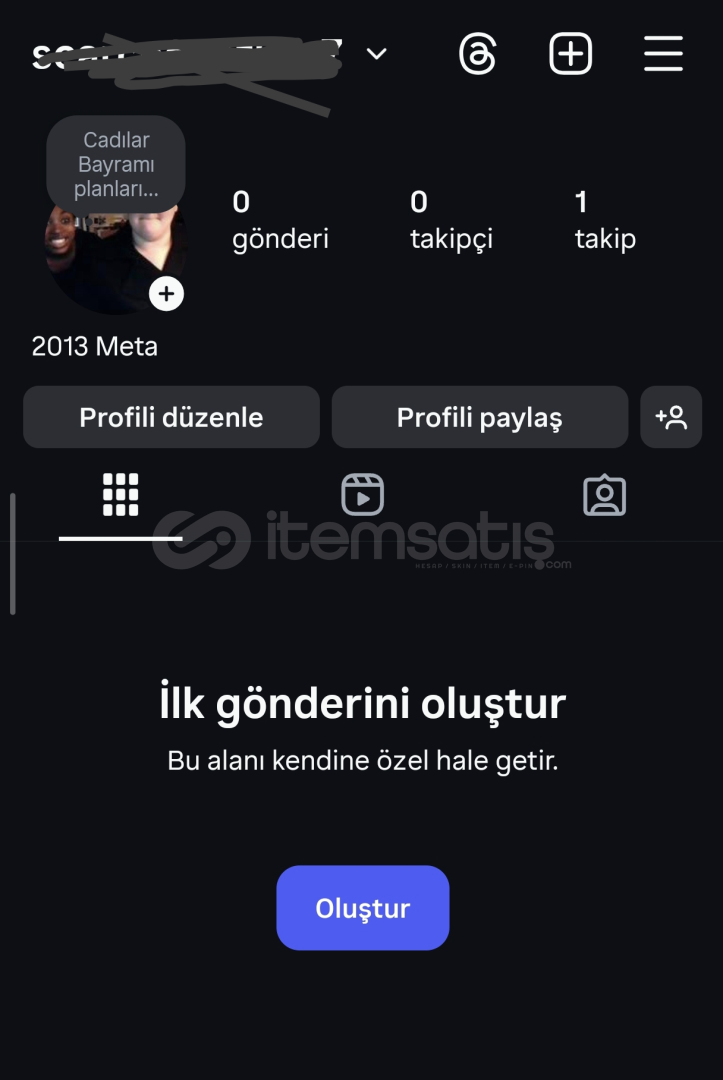This screenshot has width=723, height=1080.
Task: Open the Threads icon in the header
Action: 477,54
